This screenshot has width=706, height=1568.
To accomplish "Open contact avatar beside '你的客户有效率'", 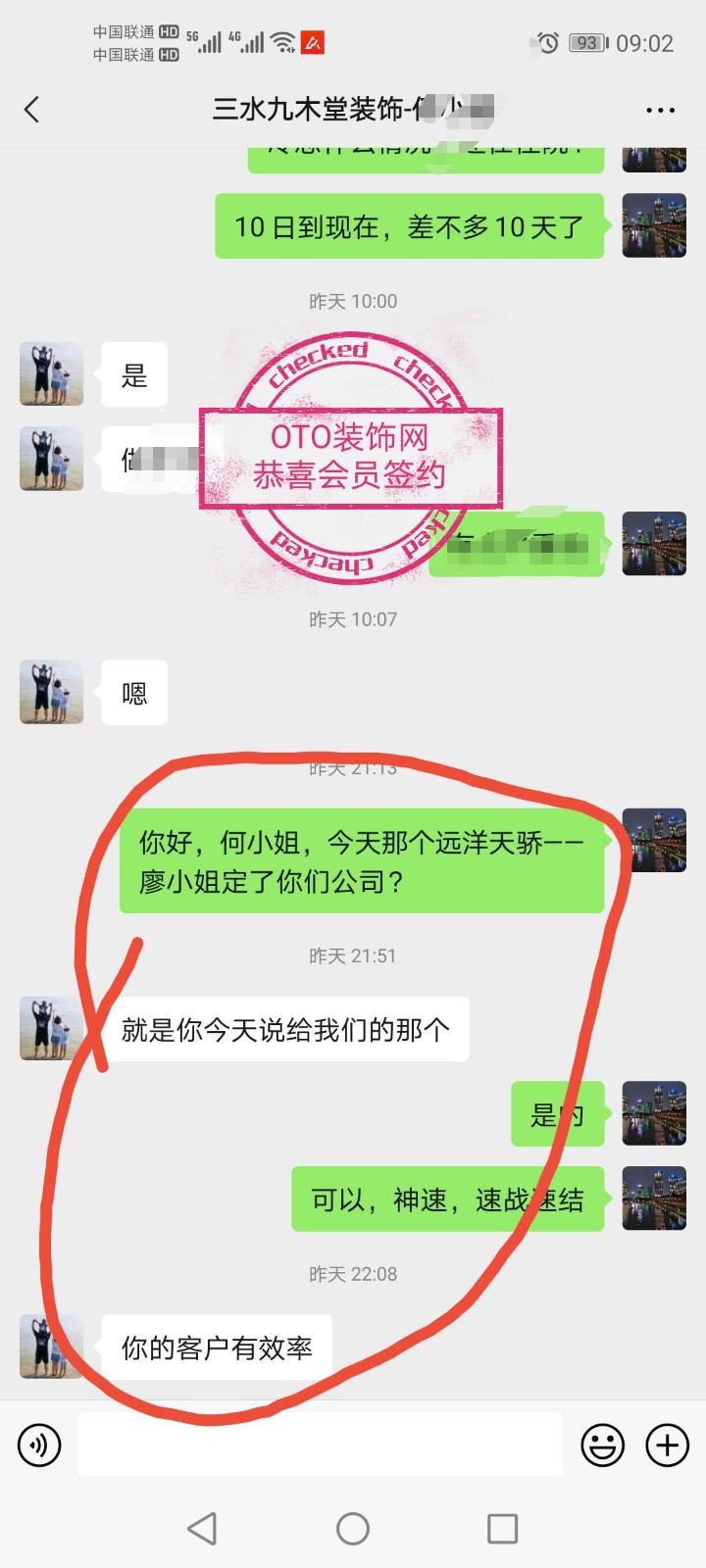I will tap(51, 1347).
